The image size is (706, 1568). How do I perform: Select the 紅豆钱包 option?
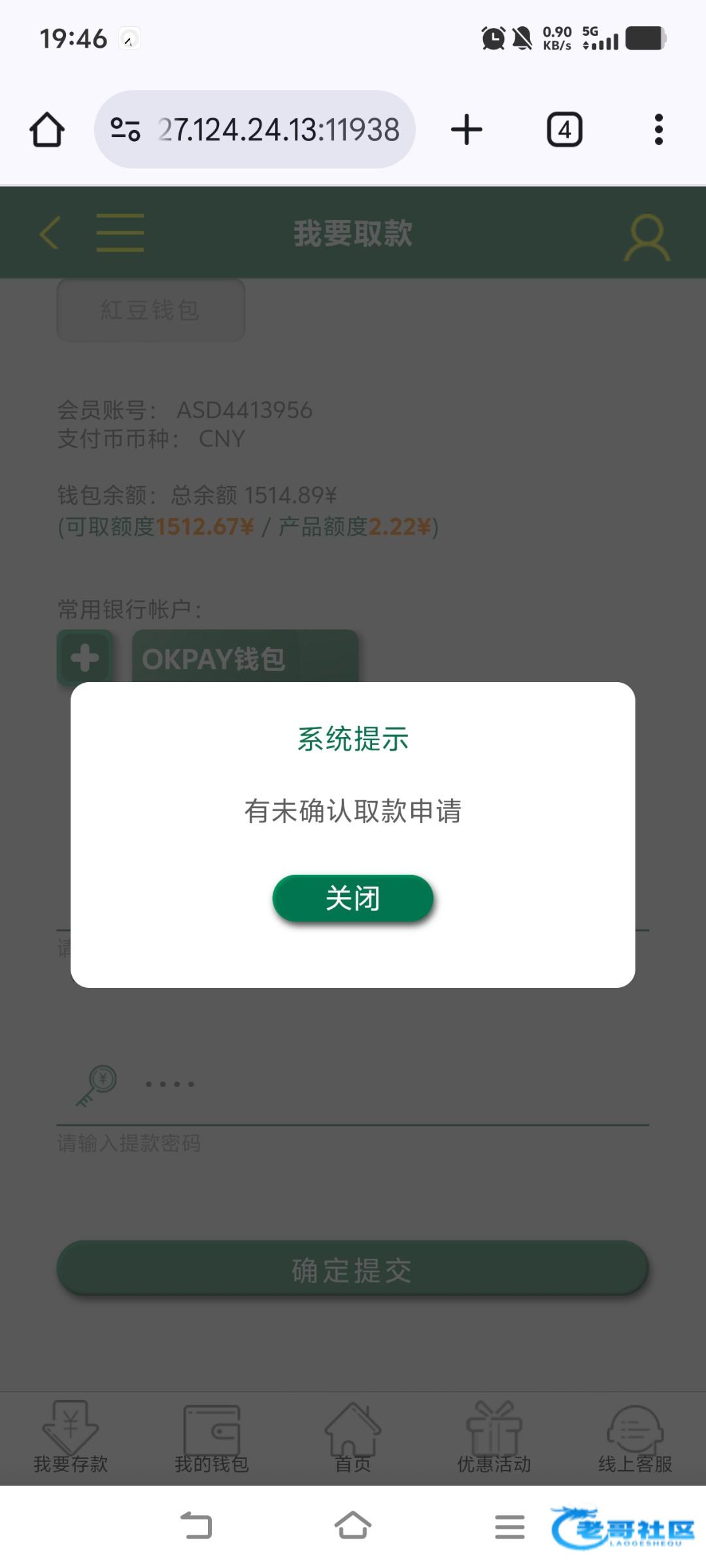pos(151,310)
